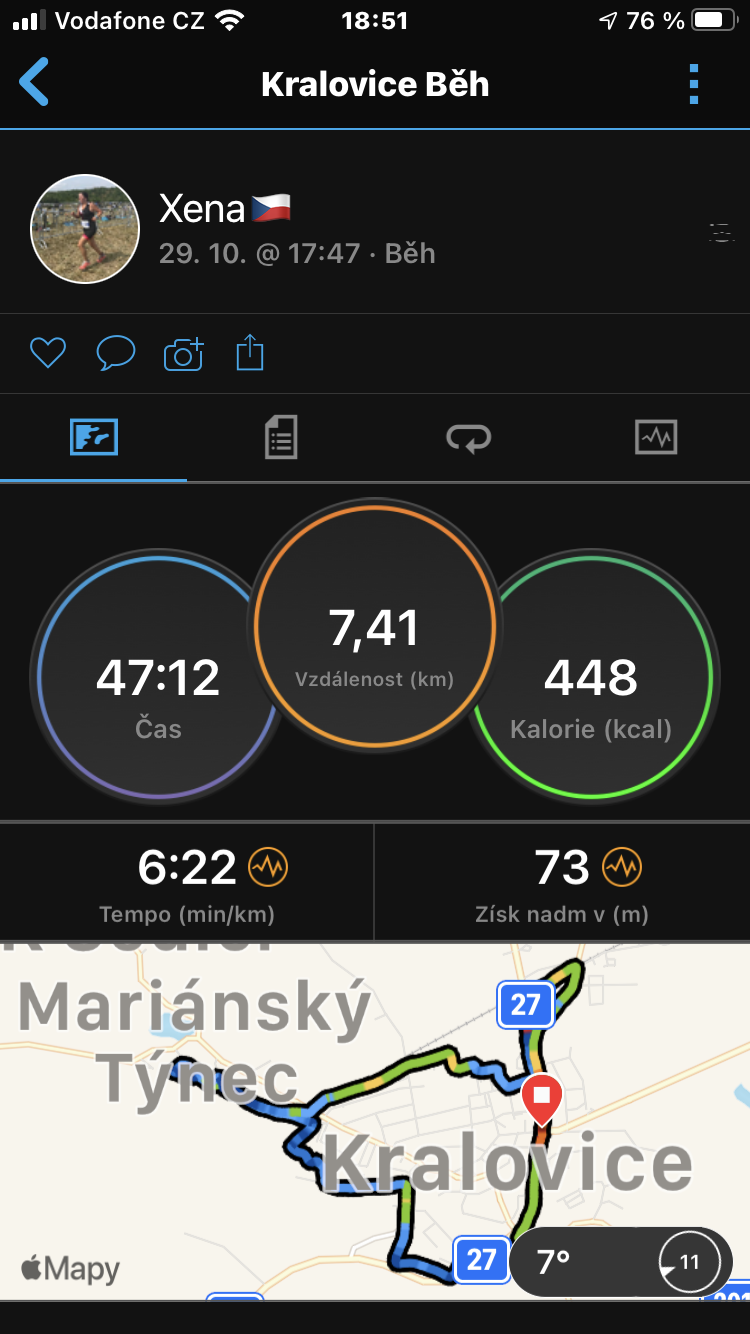The image size is (750, 1334).
Task: Open the 7° weather info pill
Action: (x=621, y=1262)
